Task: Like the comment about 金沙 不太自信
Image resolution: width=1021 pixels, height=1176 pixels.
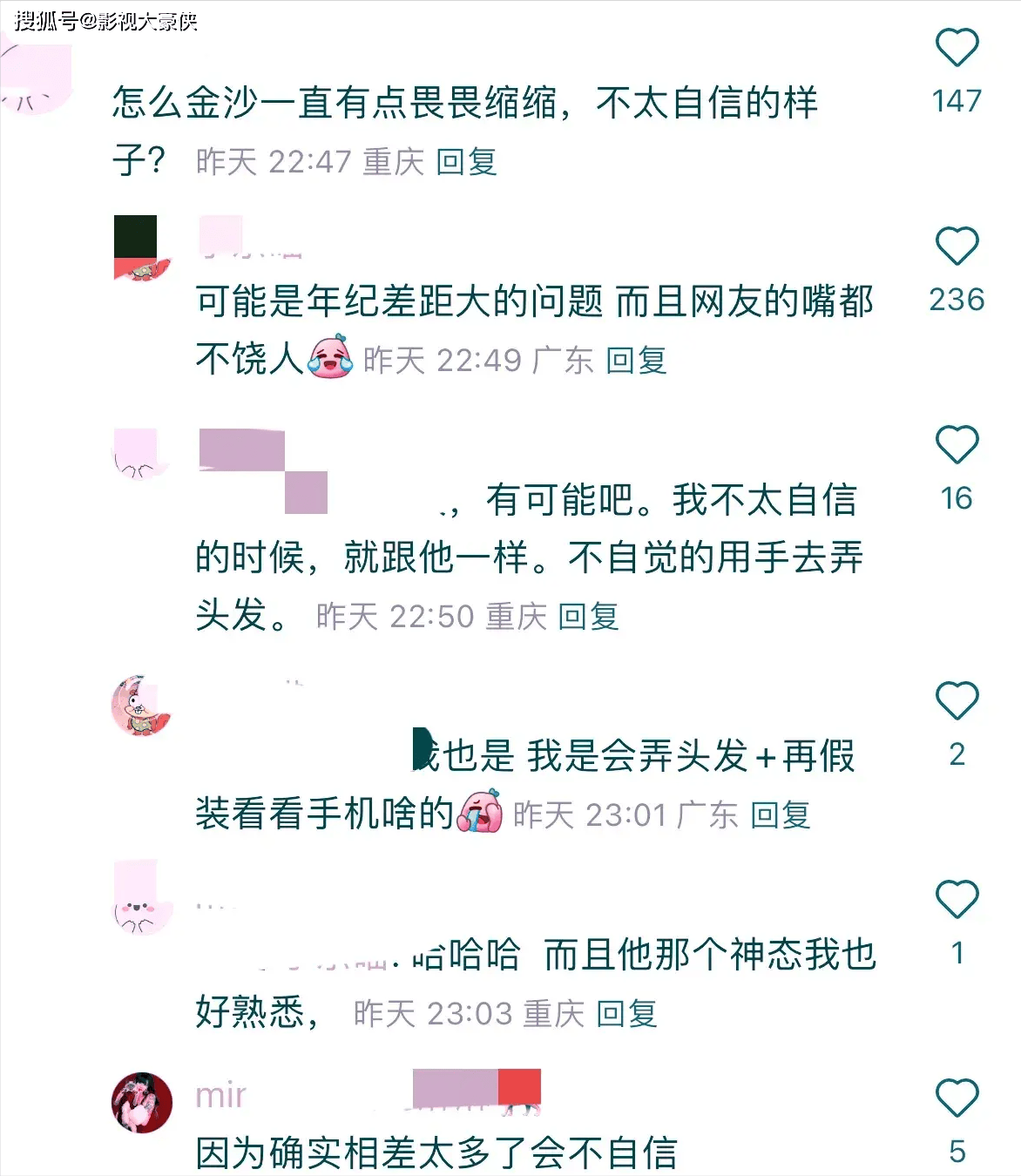Action: [x=957, y=48]
